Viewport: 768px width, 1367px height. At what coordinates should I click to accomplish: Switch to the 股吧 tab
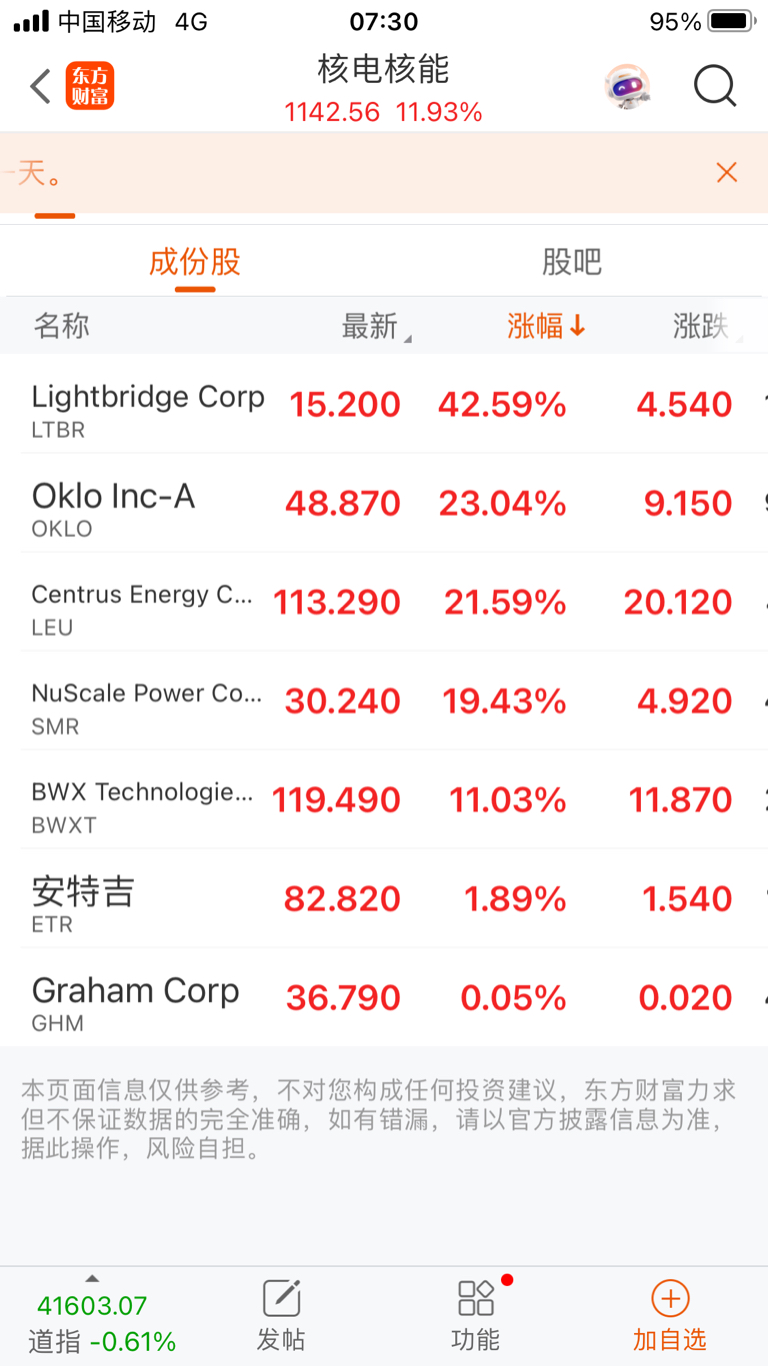click(x=572, y=262)
